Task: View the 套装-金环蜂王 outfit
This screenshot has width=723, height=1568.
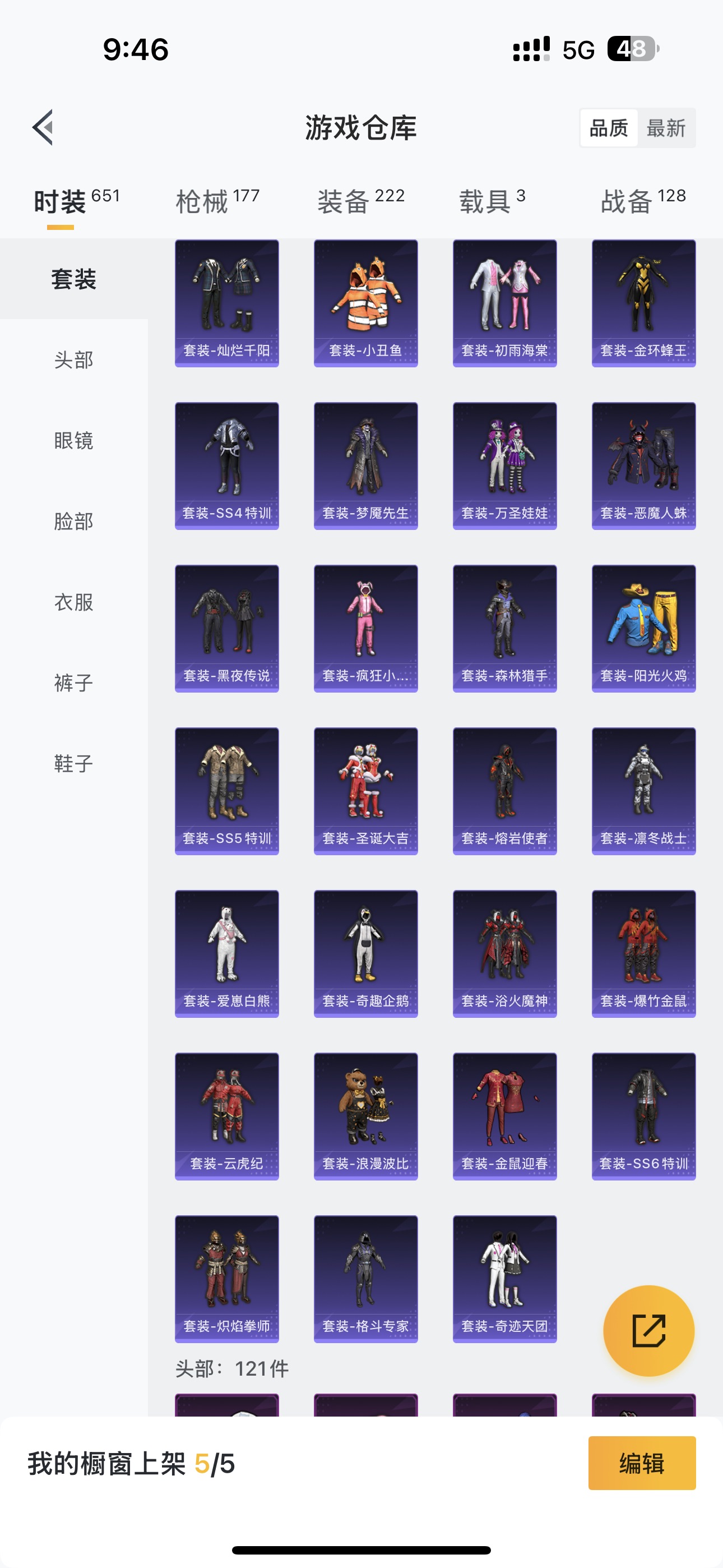Action: point(643,303)
